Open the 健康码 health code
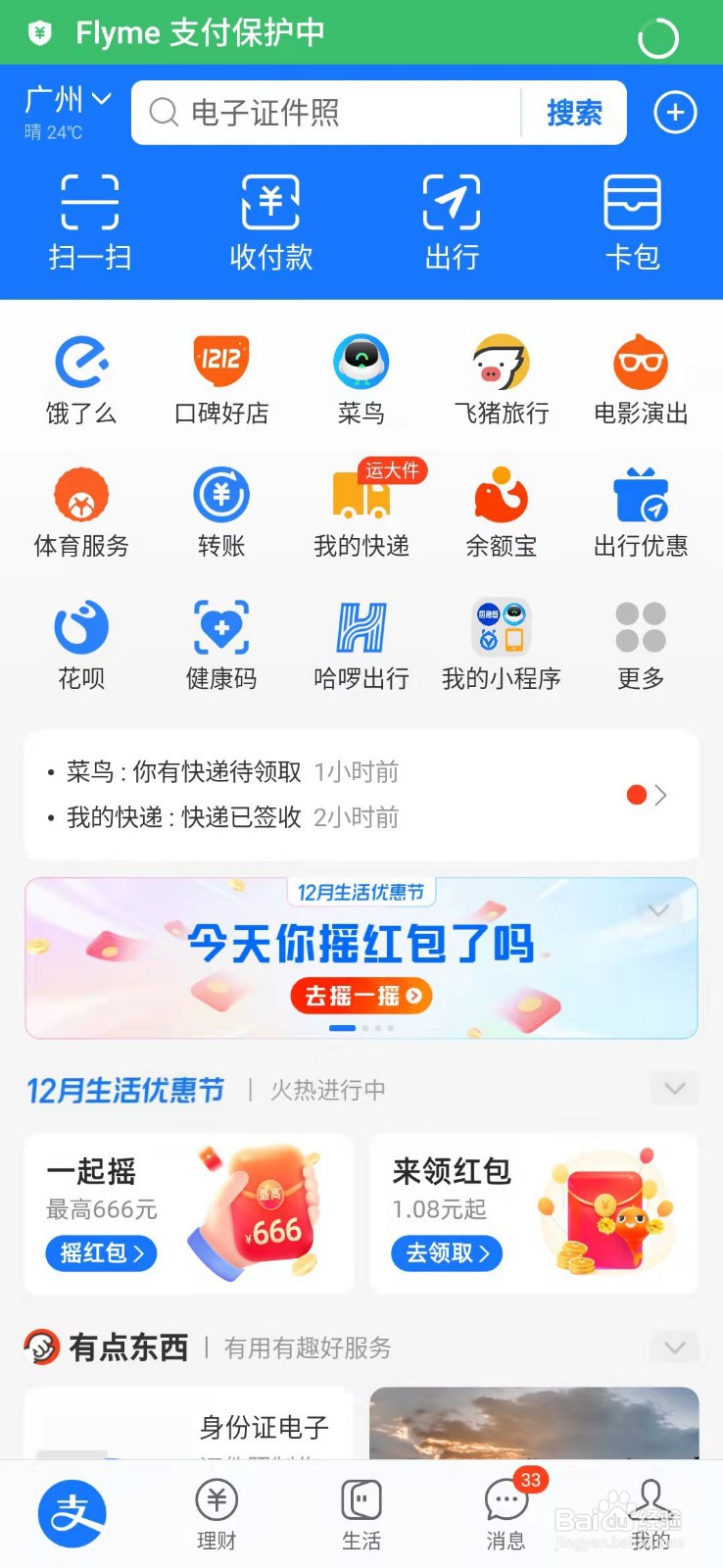The image size is (723, 1568). (221, 642)
